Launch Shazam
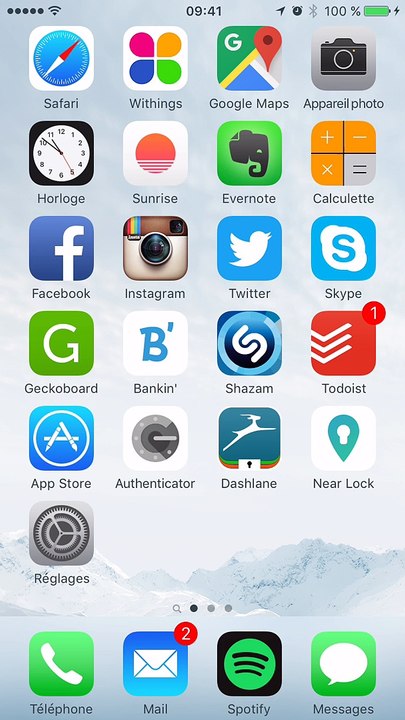The width and height of the screenshot is (405, 720). [x=249, y=343]
